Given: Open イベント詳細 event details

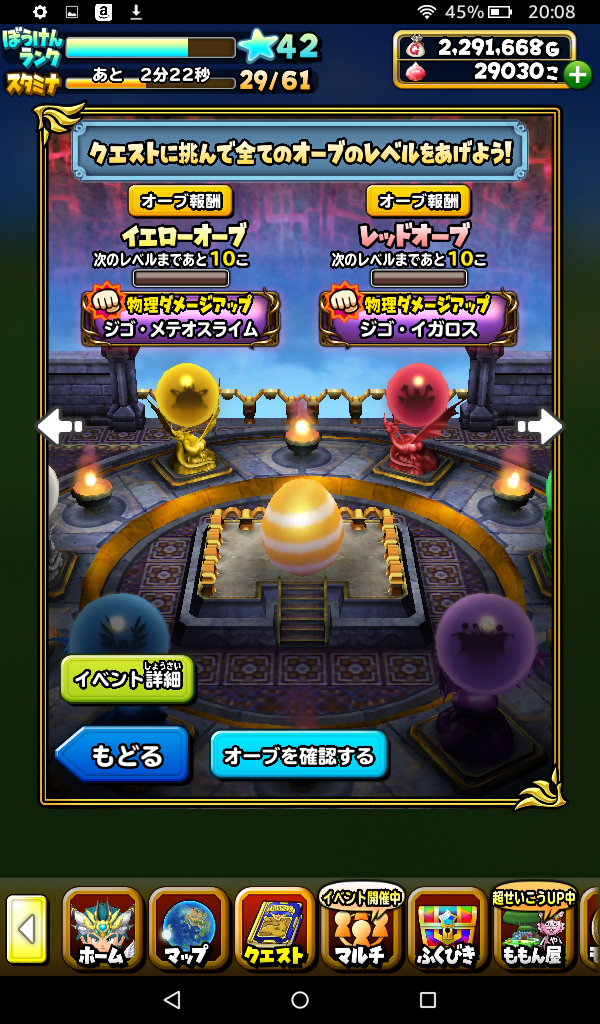Looking at the screenshot, I should point(128,680).
